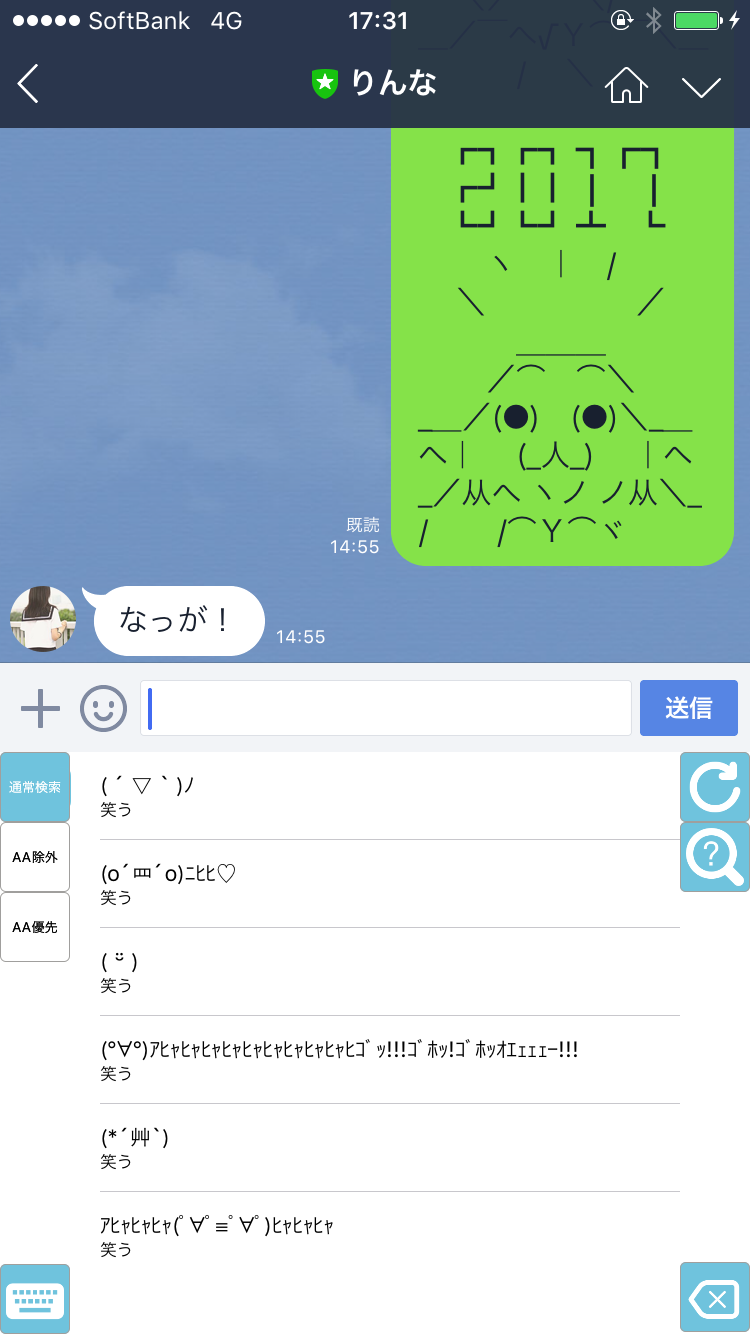Viewport: 750px width, 1334px height.
Task: Open the emoji sticker picker
Action: [x=103, y=708]
